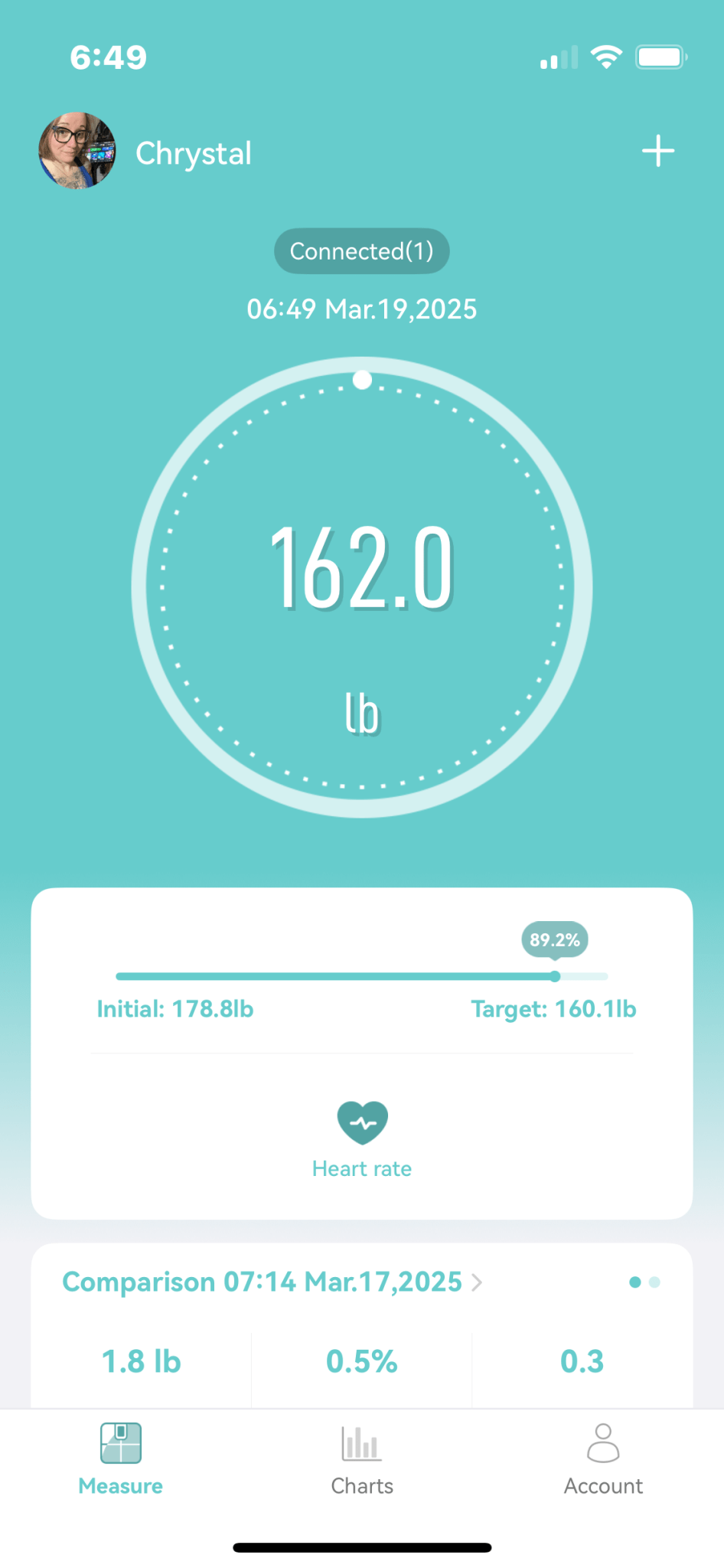
Task: Open Chrystal's profile picture
Action: pos(77,151)
